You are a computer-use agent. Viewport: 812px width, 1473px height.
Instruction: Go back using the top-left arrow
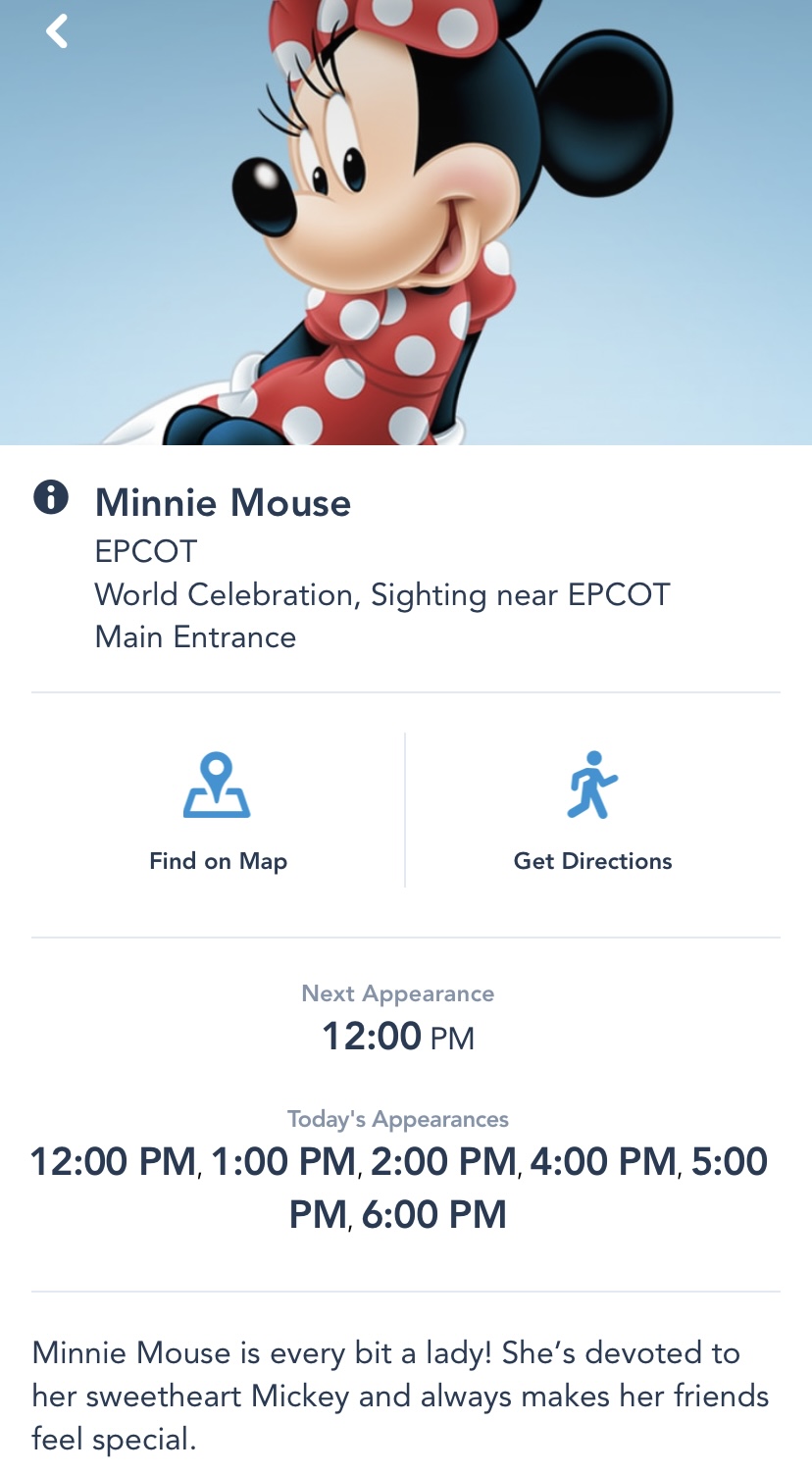(x=57, y=30)
